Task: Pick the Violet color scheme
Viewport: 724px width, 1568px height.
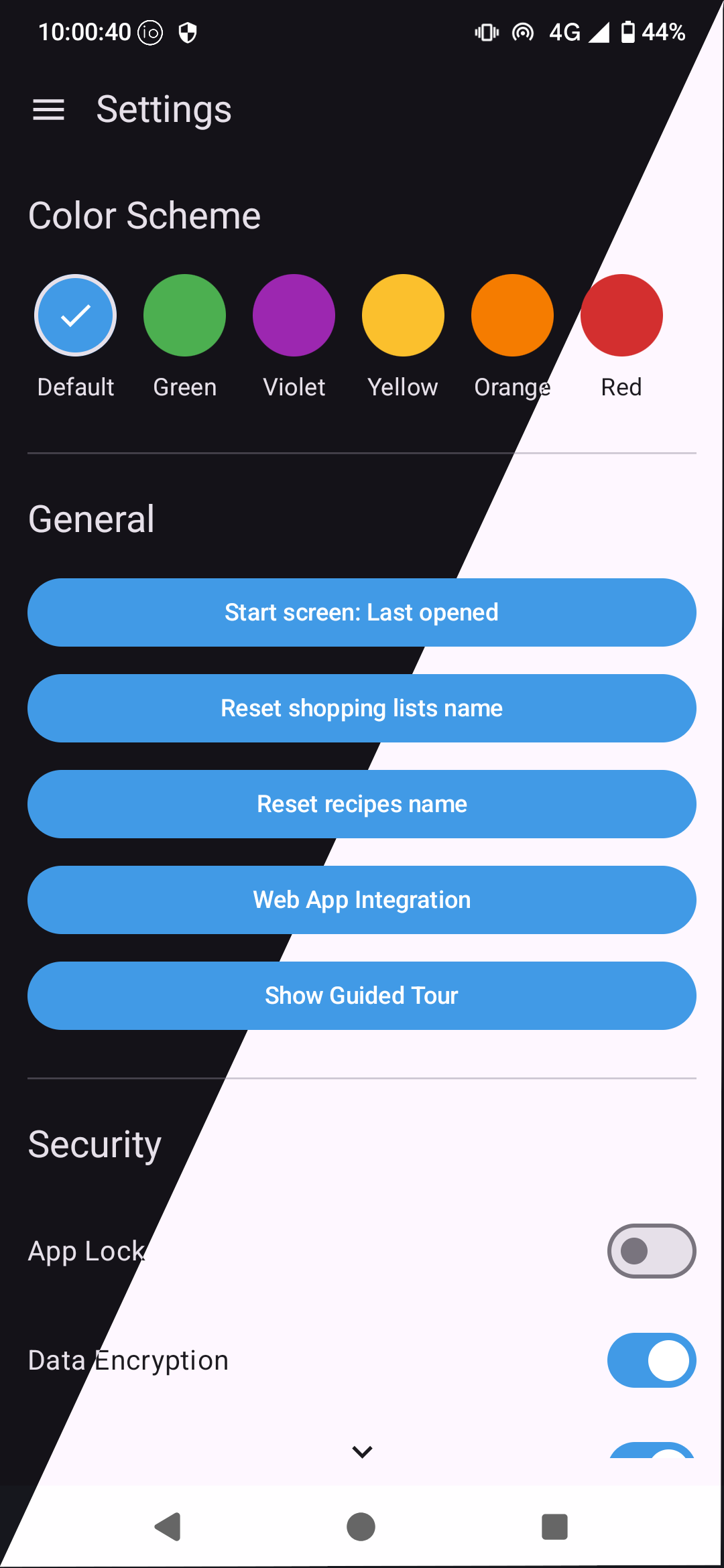Action: click(x=294, y=315)
